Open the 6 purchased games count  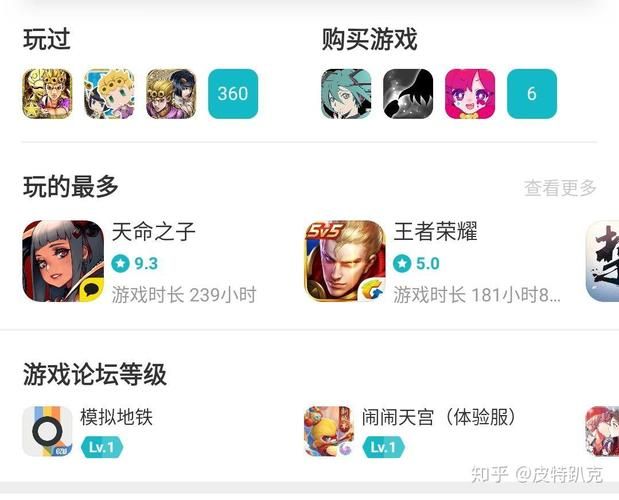(531, 94)
